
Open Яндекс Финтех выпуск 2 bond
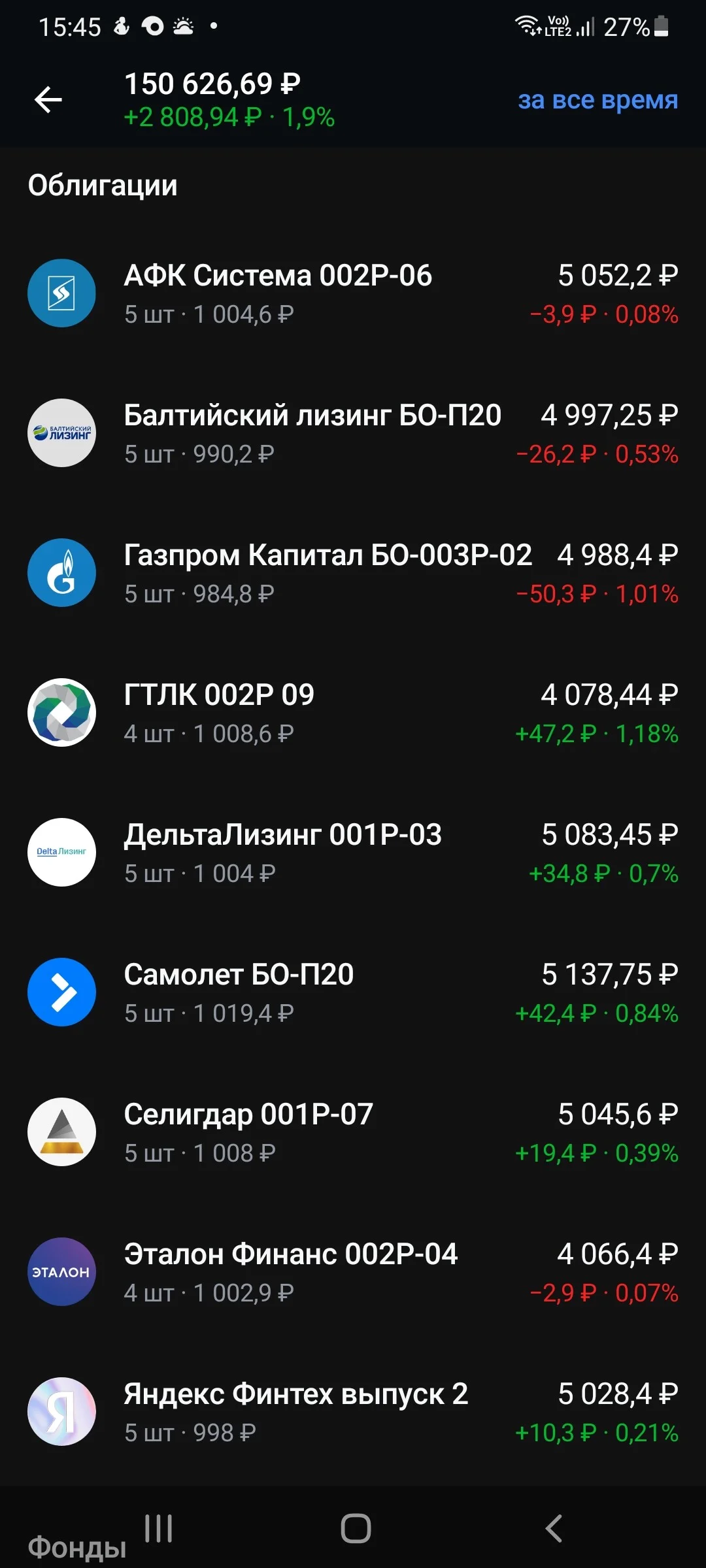coord(353,1412)
